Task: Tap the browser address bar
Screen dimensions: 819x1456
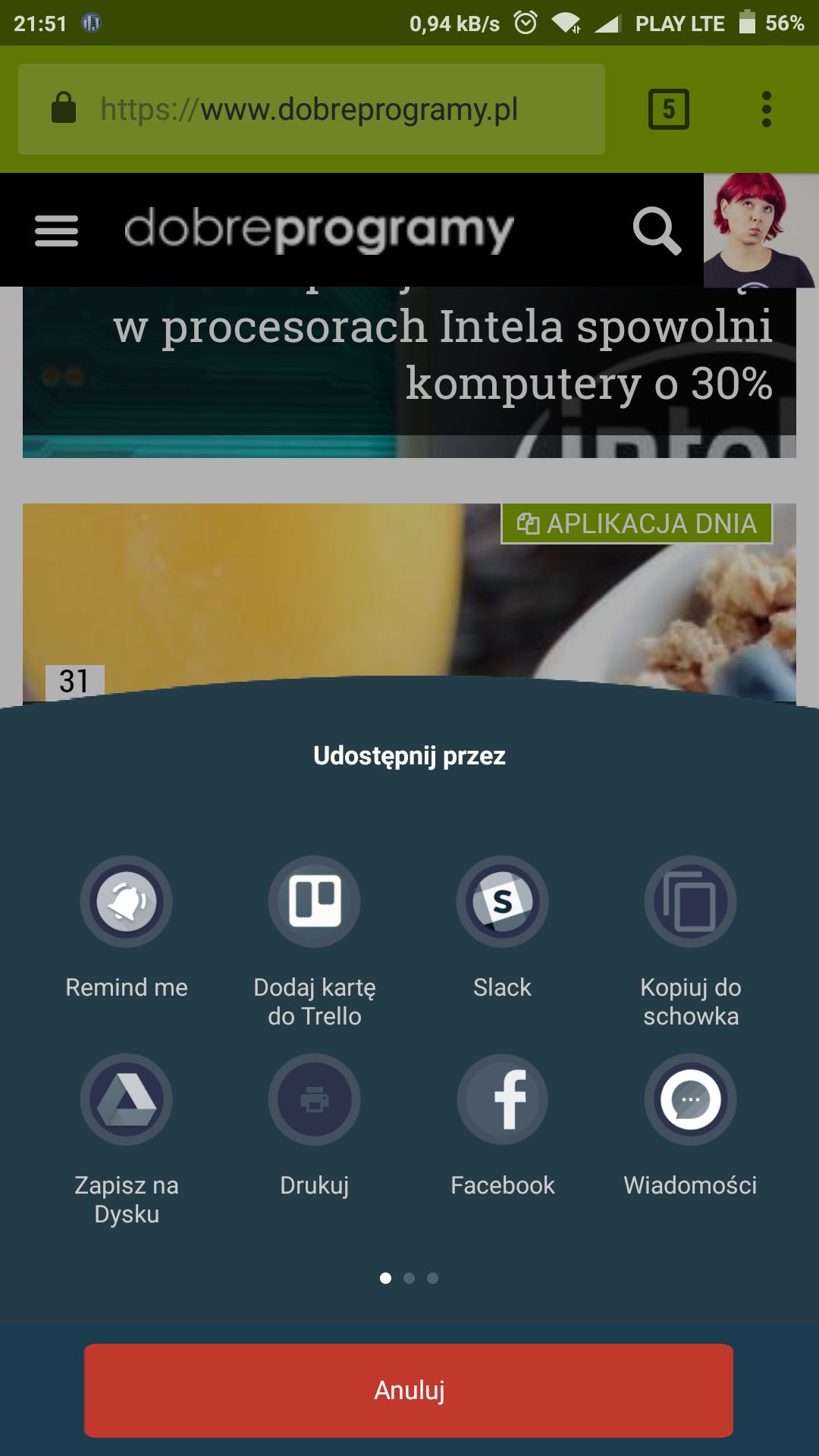Action: coord(312,109)
